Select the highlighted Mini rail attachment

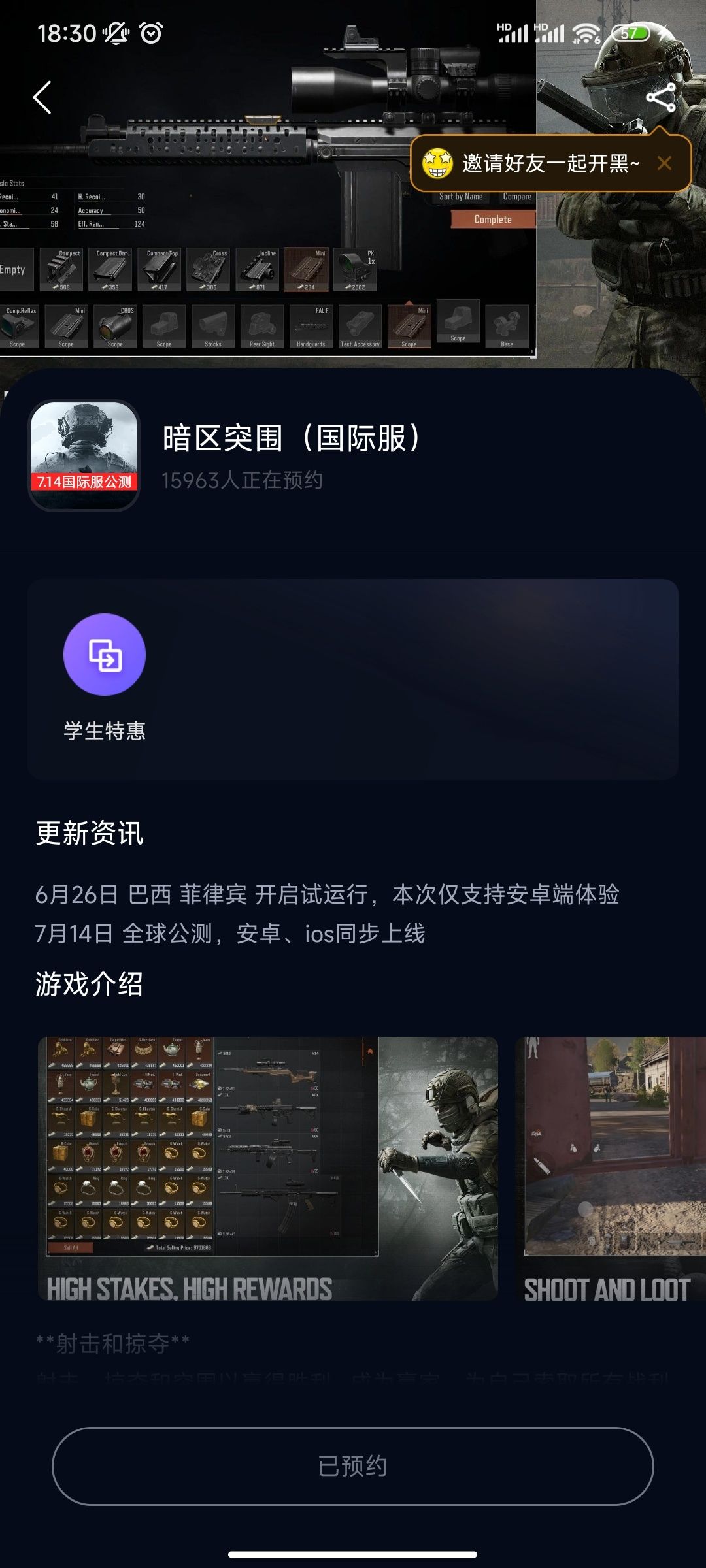coord(307,268)
